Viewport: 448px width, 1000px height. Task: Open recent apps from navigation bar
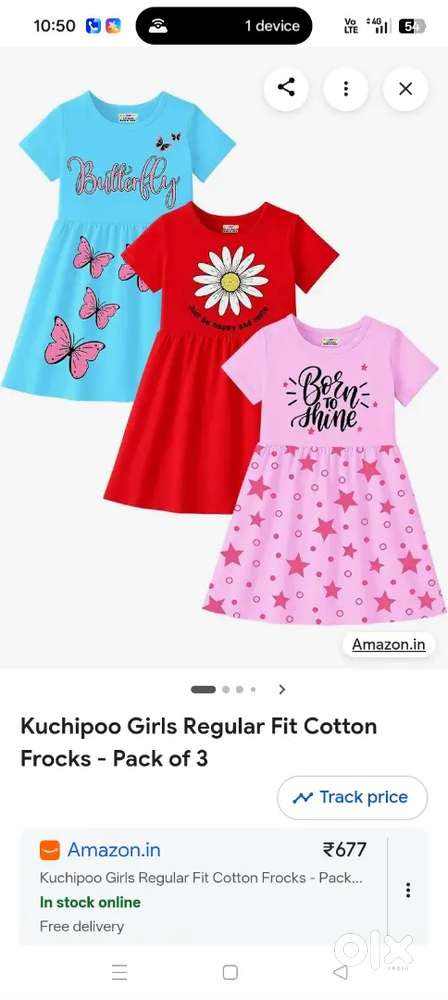pyautogui.click(x=119, y=972)
